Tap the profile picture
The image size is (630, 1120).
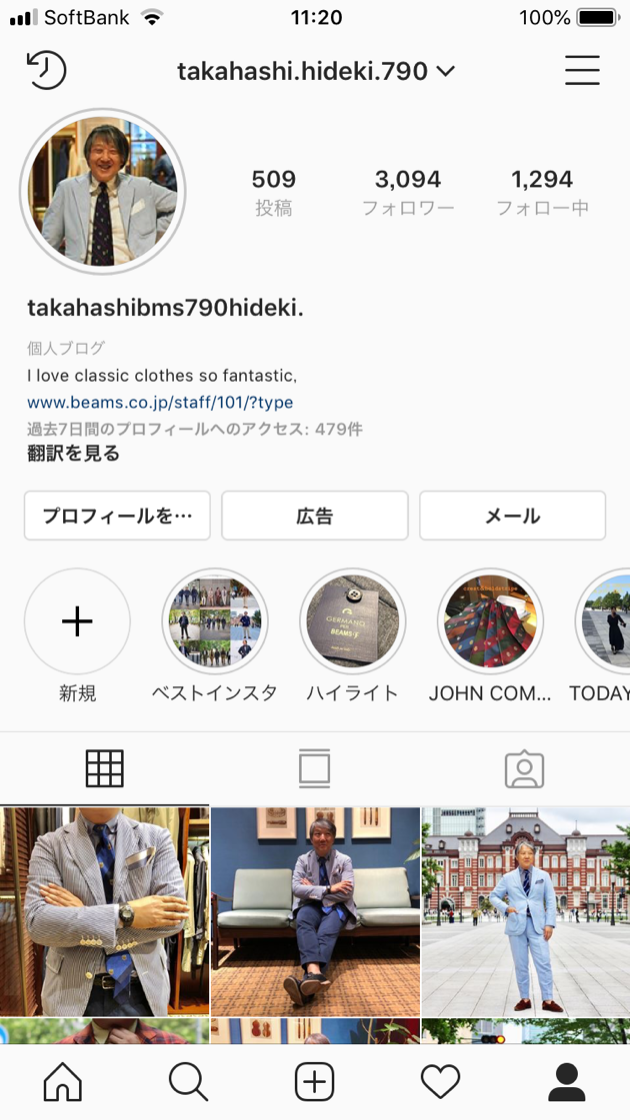click(102, 192)
